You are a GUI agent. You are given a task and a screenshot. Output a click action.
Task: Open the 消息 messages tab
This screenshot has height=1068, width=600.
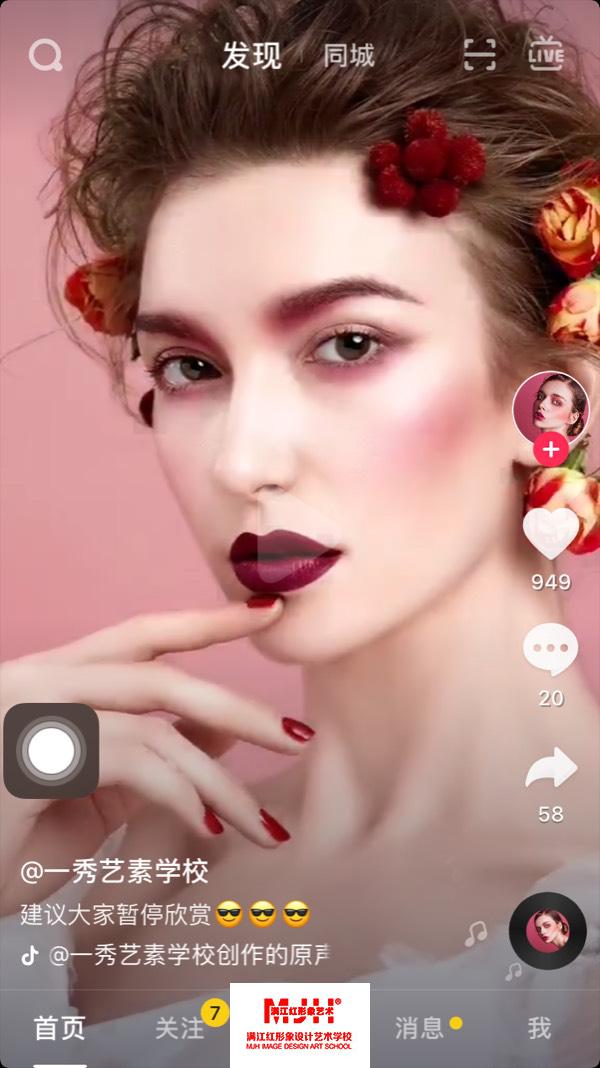pos(420,1028)
